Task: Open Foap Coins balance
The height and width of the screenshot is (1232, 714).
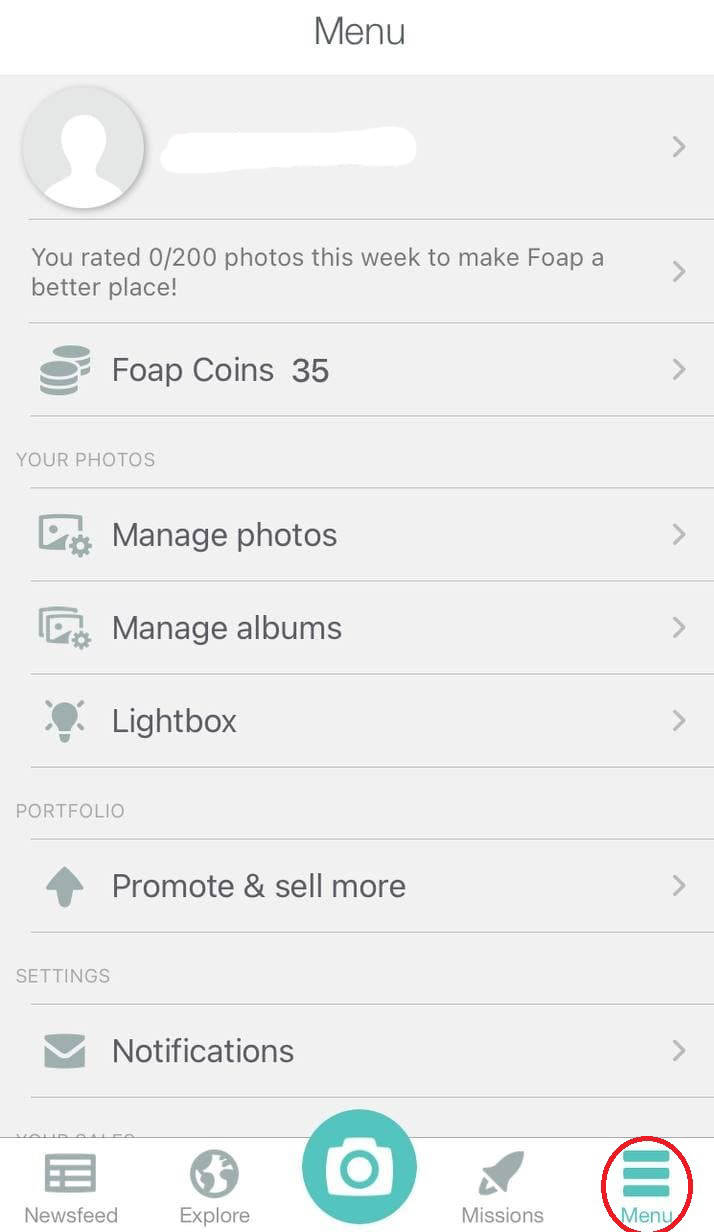Action: 357,370
